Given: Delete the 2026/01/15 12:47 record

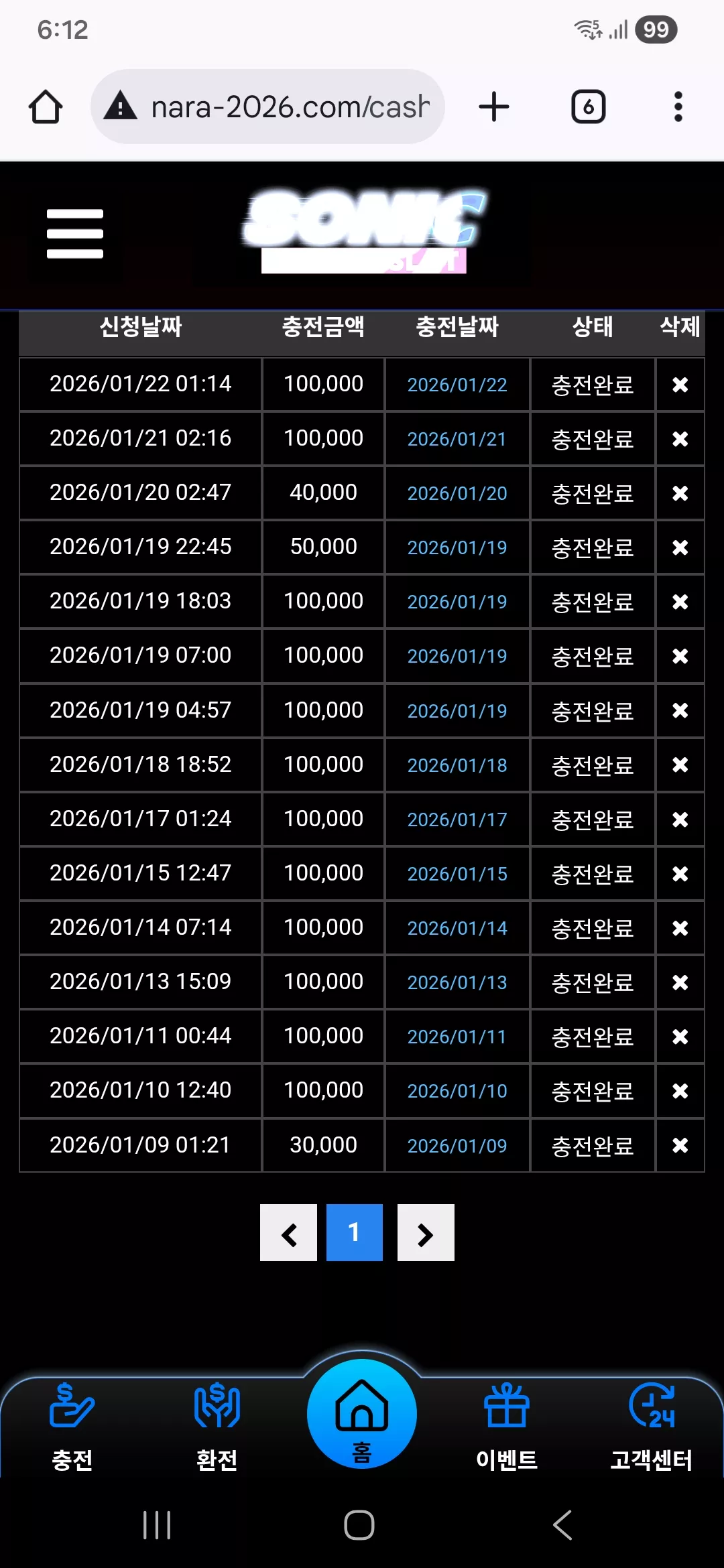Looking at the screenshot, I should coord(680,874).
